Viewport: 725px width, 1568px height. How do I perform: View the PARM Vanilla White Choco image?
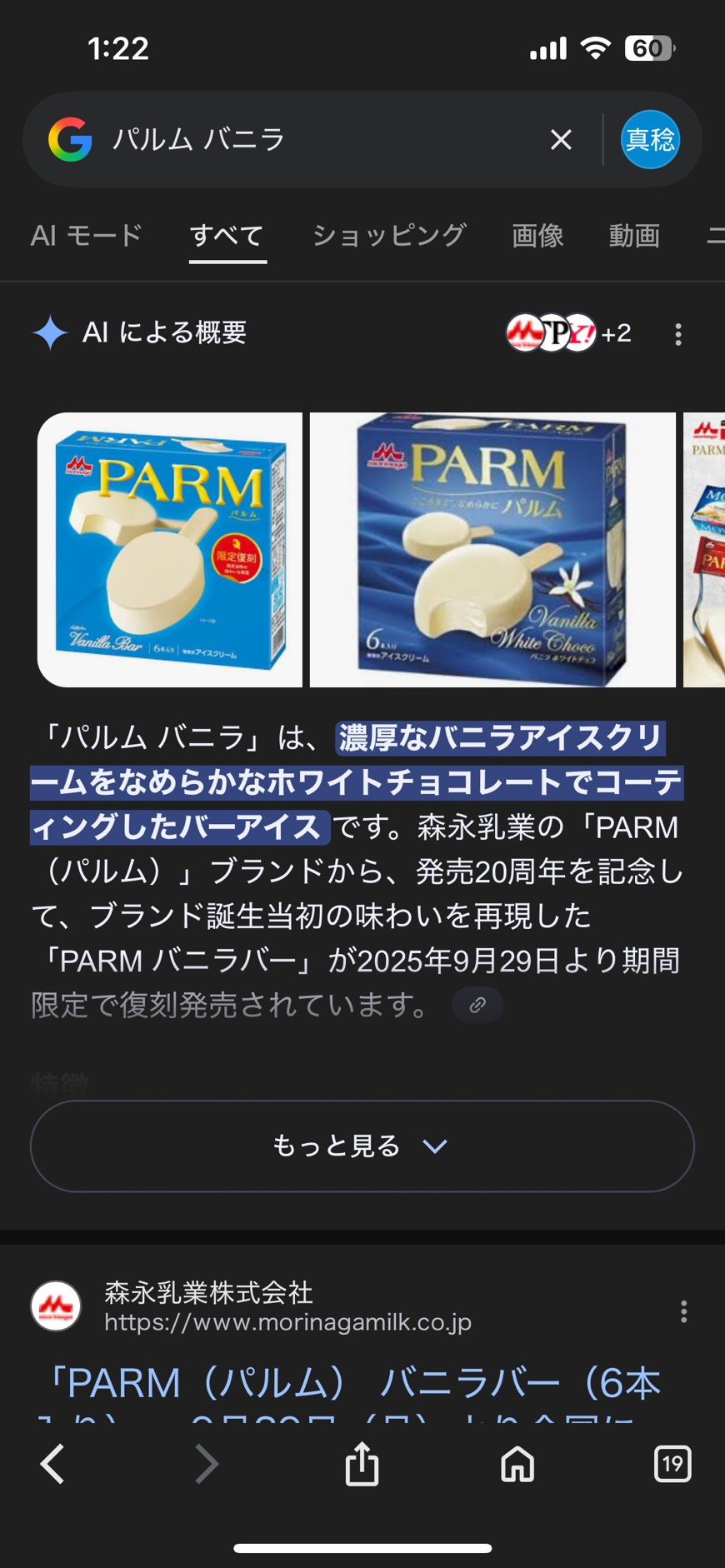[492, 550]
